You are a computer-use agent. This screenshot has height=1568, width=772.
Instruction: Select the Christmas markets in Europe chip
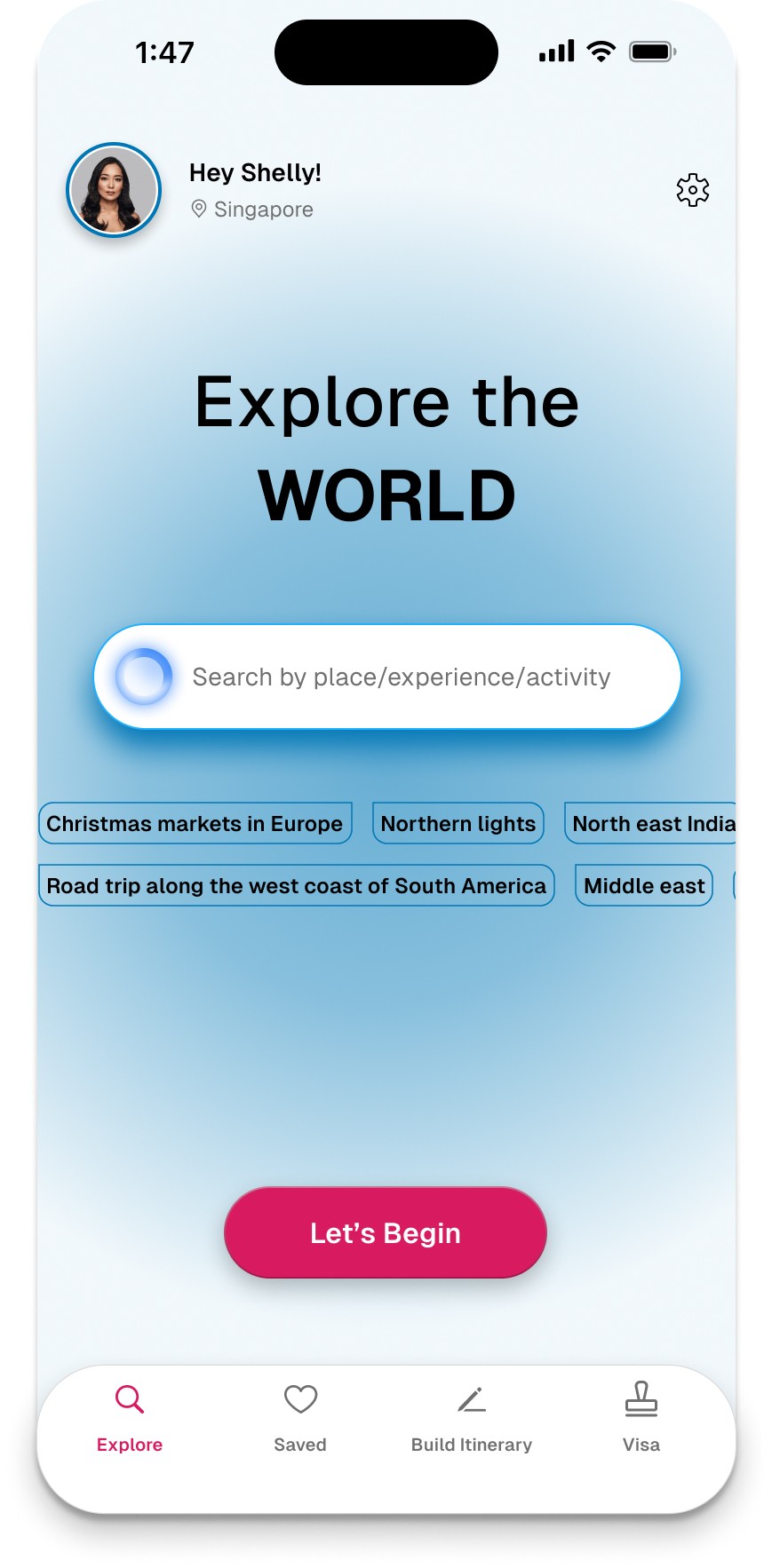click(195, 823)
